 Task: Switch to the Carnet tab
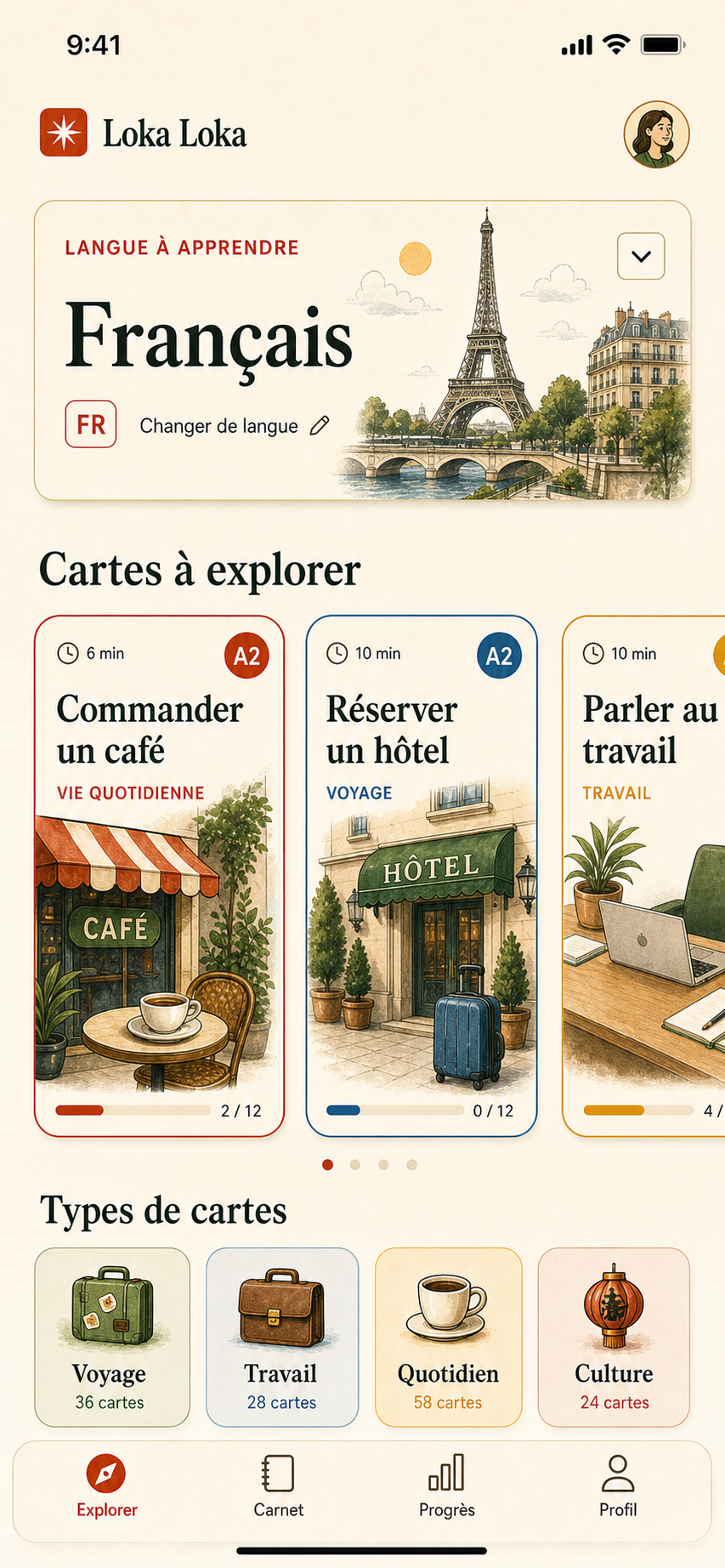click(x=279, y=1486)
